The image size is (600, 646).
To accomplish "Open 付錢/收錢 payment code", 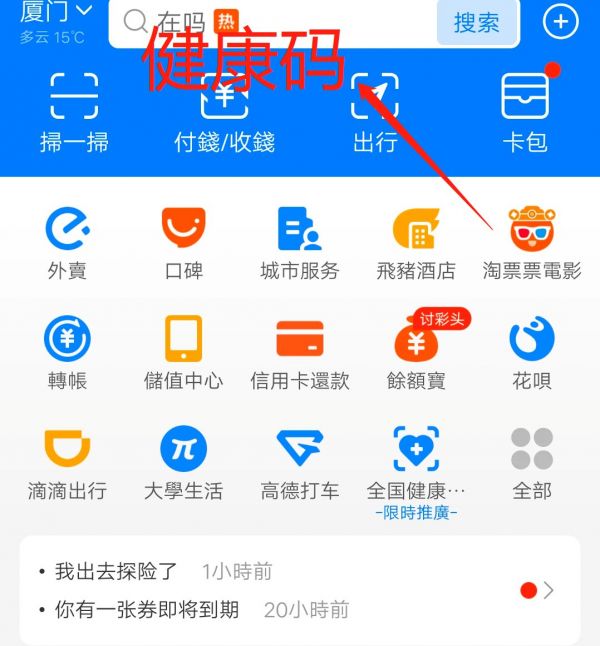I will click(224, 110).
